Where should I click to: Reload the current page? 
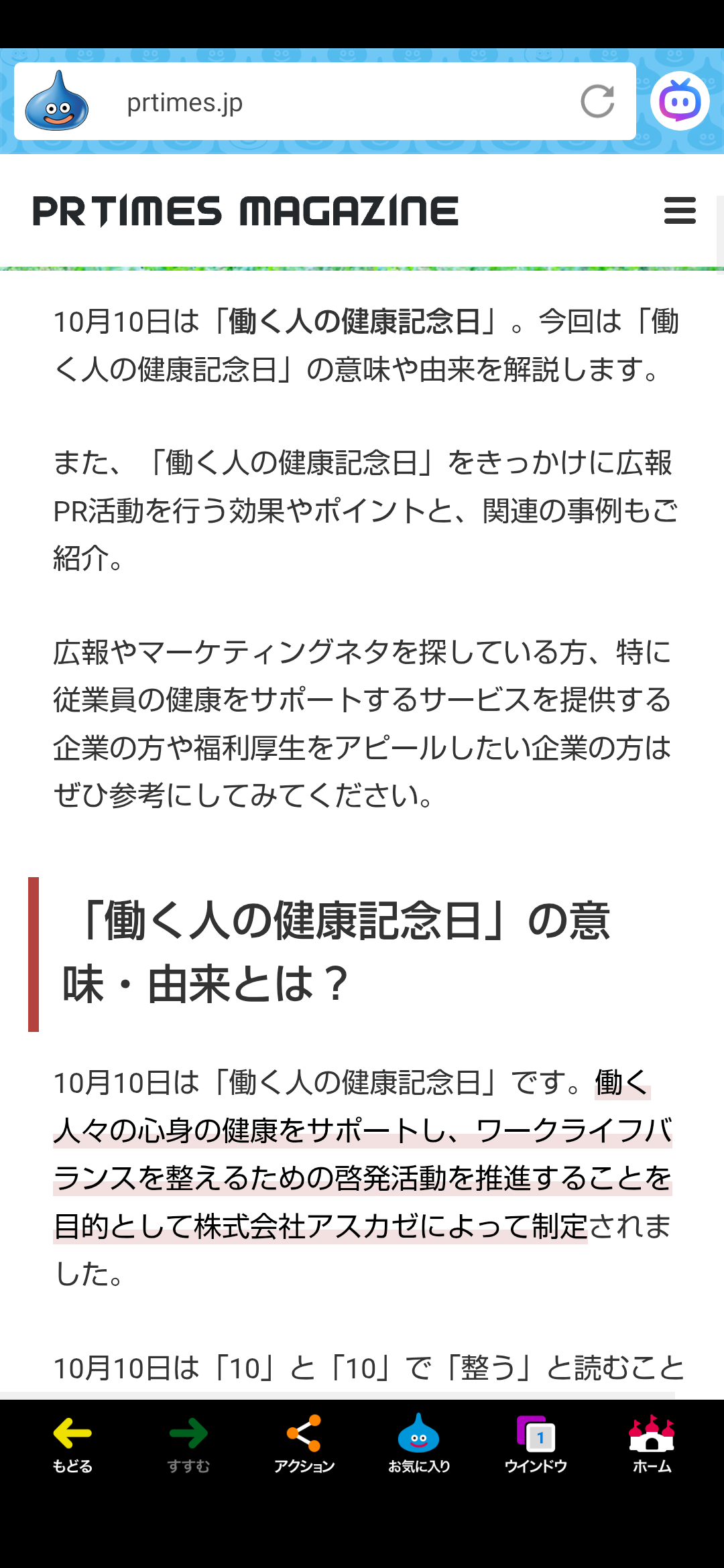pyautogui.click(x=597, y=102)
